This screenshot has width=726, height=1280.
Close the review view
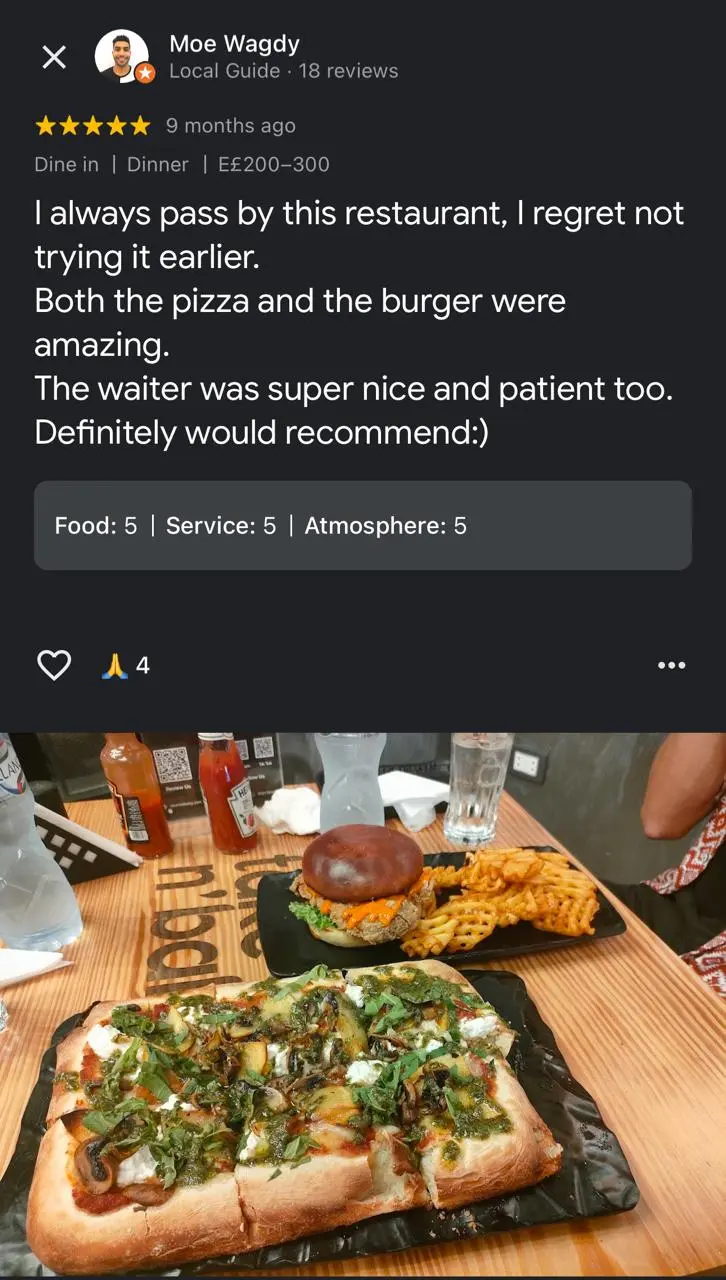(54, 57)
